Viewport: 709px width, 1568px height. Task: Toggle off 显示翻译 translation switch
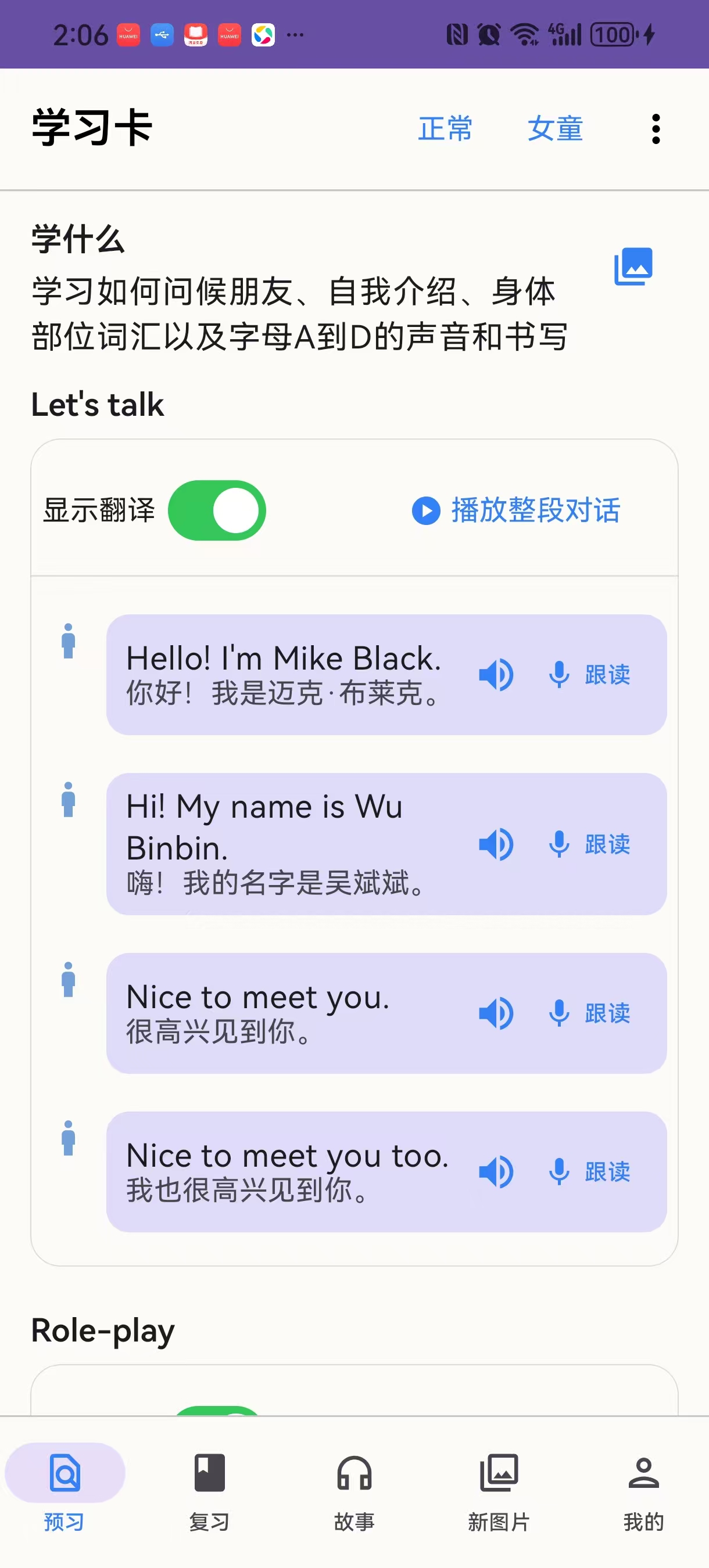pos(217,510)
